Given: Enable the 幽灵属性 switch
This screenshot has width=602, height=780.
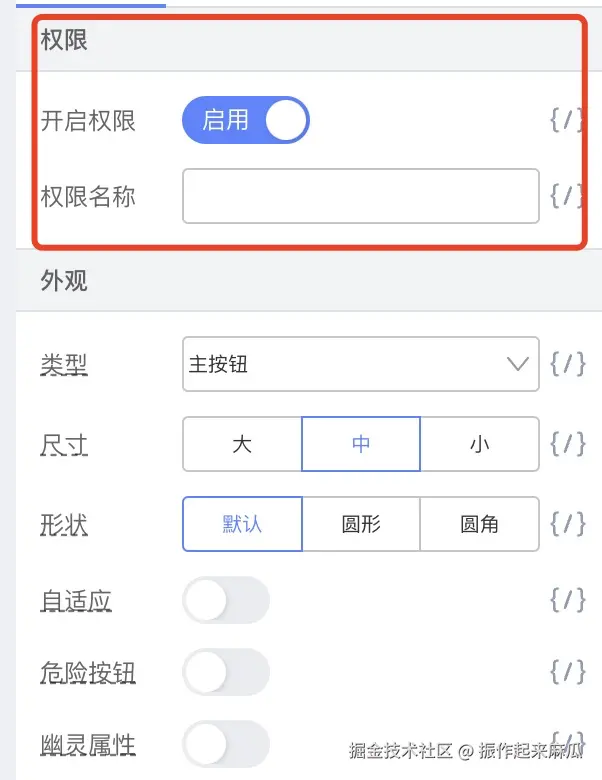Looking at the screenshot, I should pos(226,744).
